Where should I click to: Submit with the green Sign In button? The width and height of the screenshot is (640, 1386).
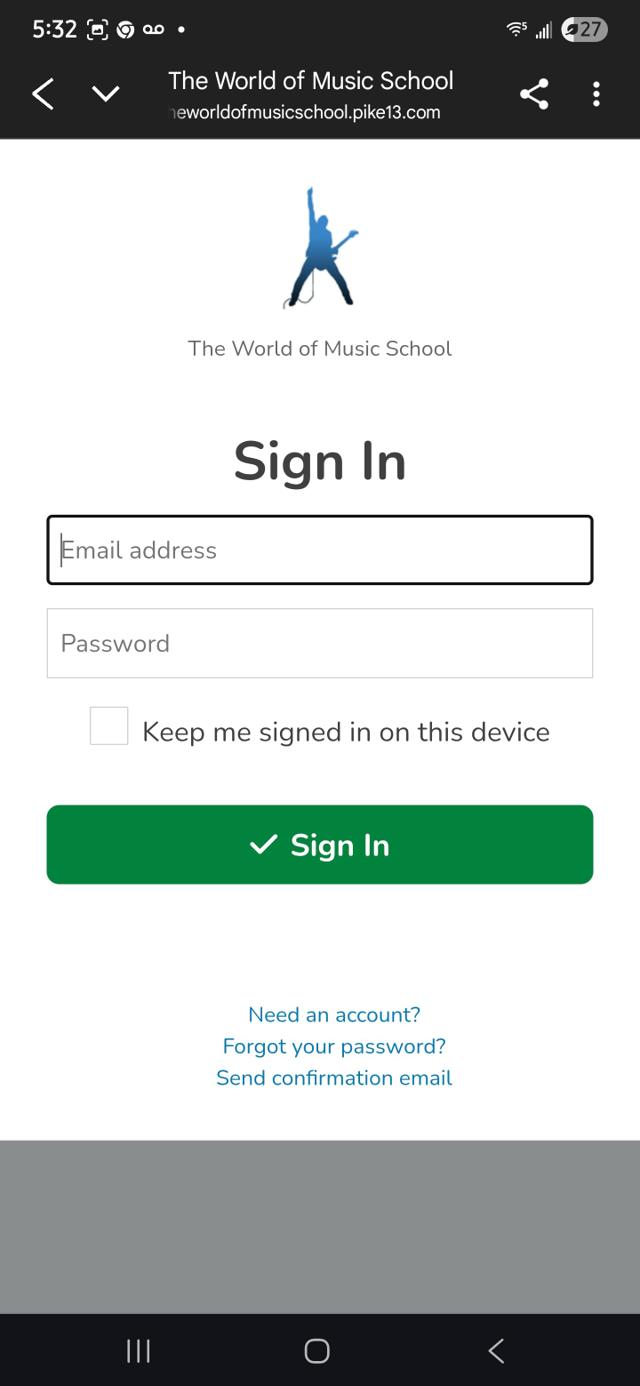click(x=320, y=845)
